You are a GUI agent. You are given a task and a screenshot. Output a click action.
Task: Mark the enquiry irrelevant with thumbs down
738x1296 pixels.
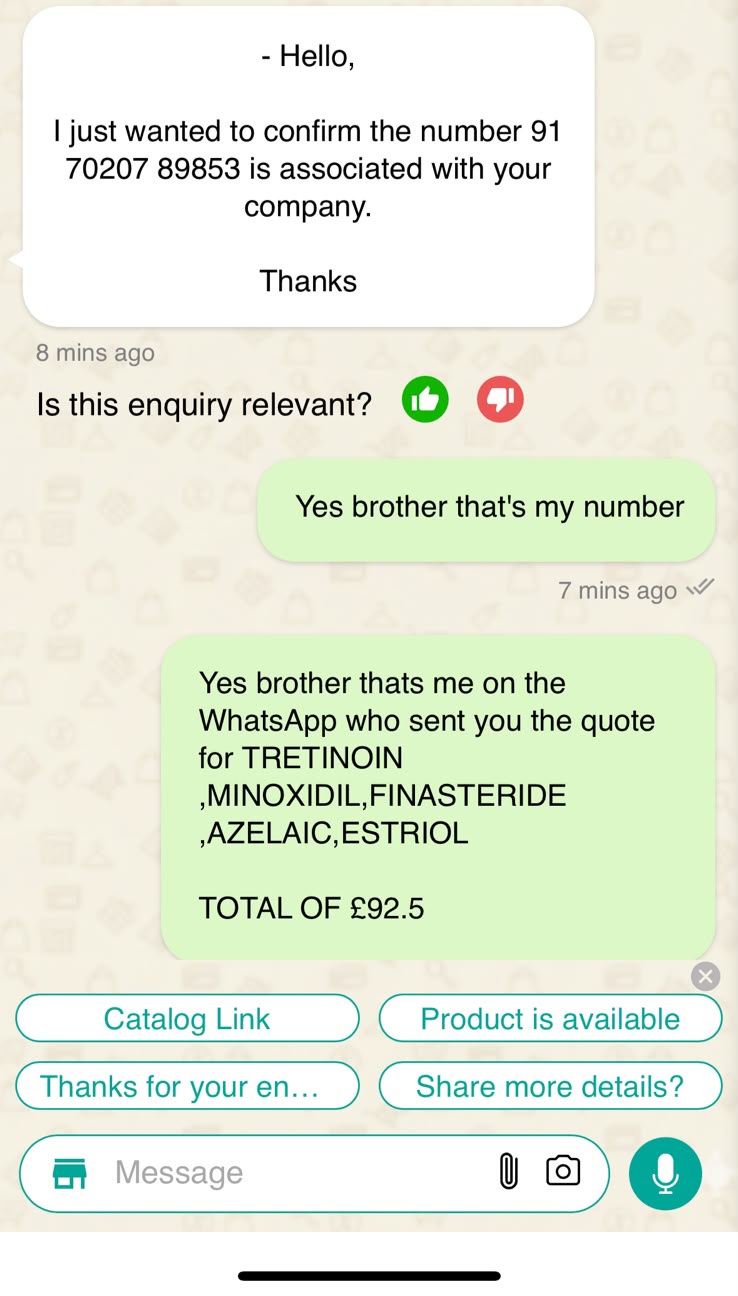[500, 401]
